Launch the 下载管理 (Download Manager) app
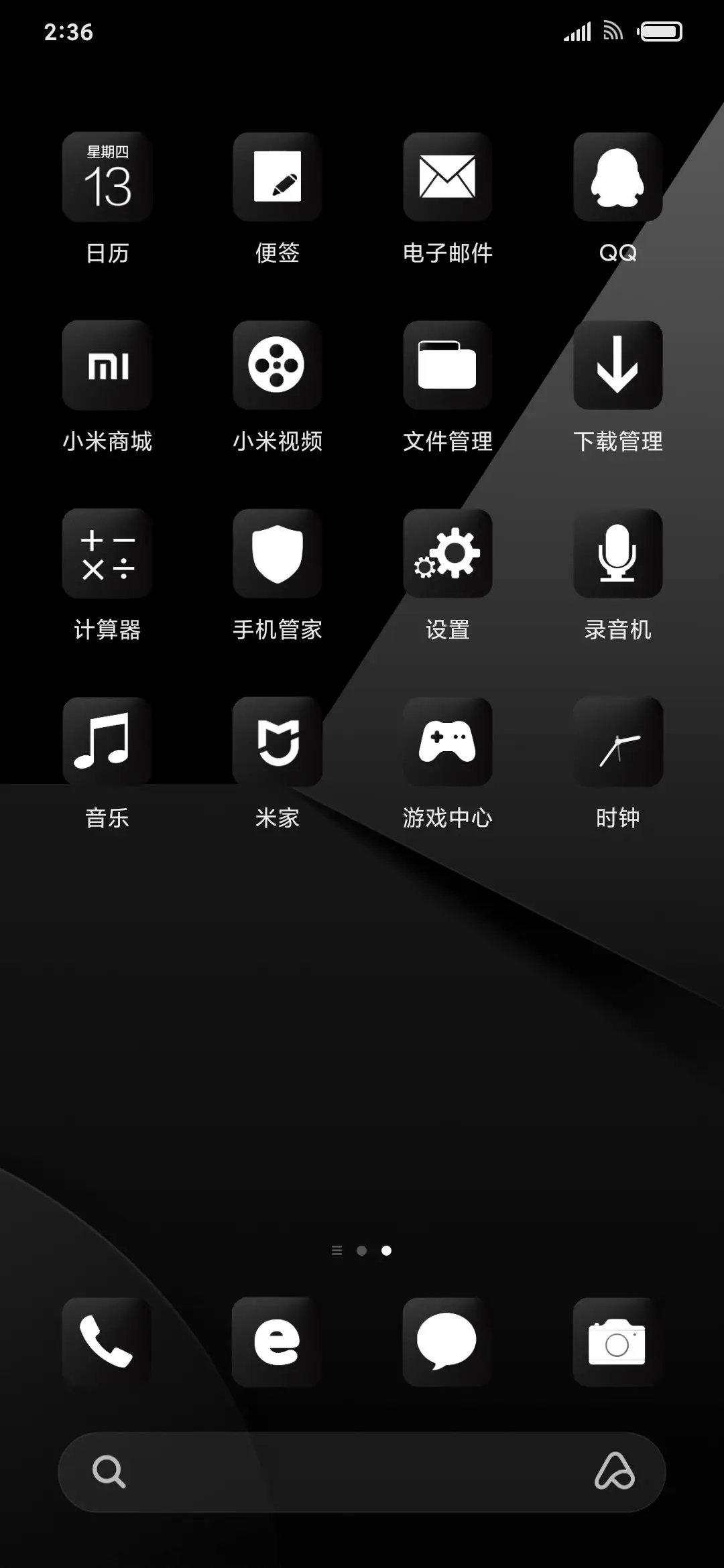724x1568 pixels. pos(617,365)
